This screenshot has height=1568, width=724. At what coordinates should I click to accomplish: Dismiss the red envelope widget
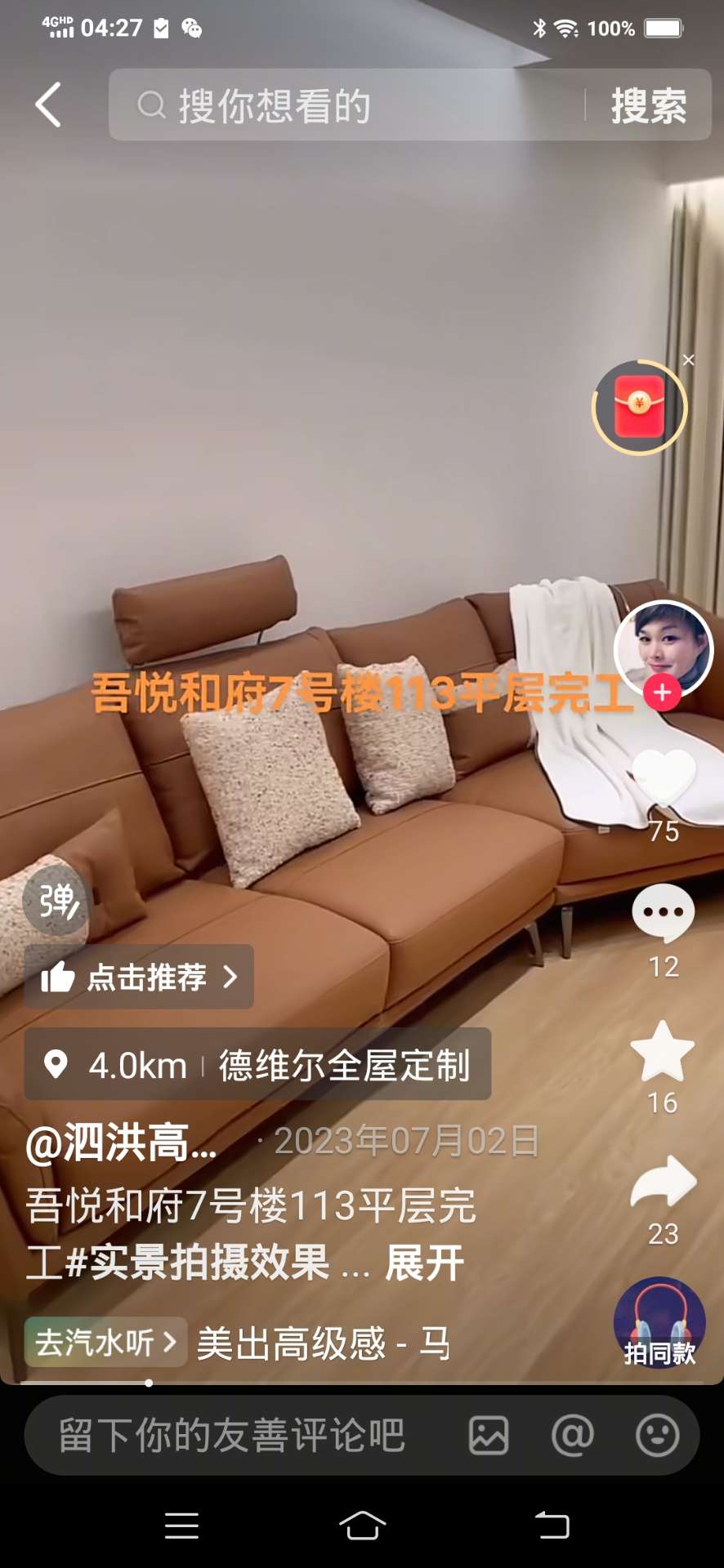click(x=689, y=360)
